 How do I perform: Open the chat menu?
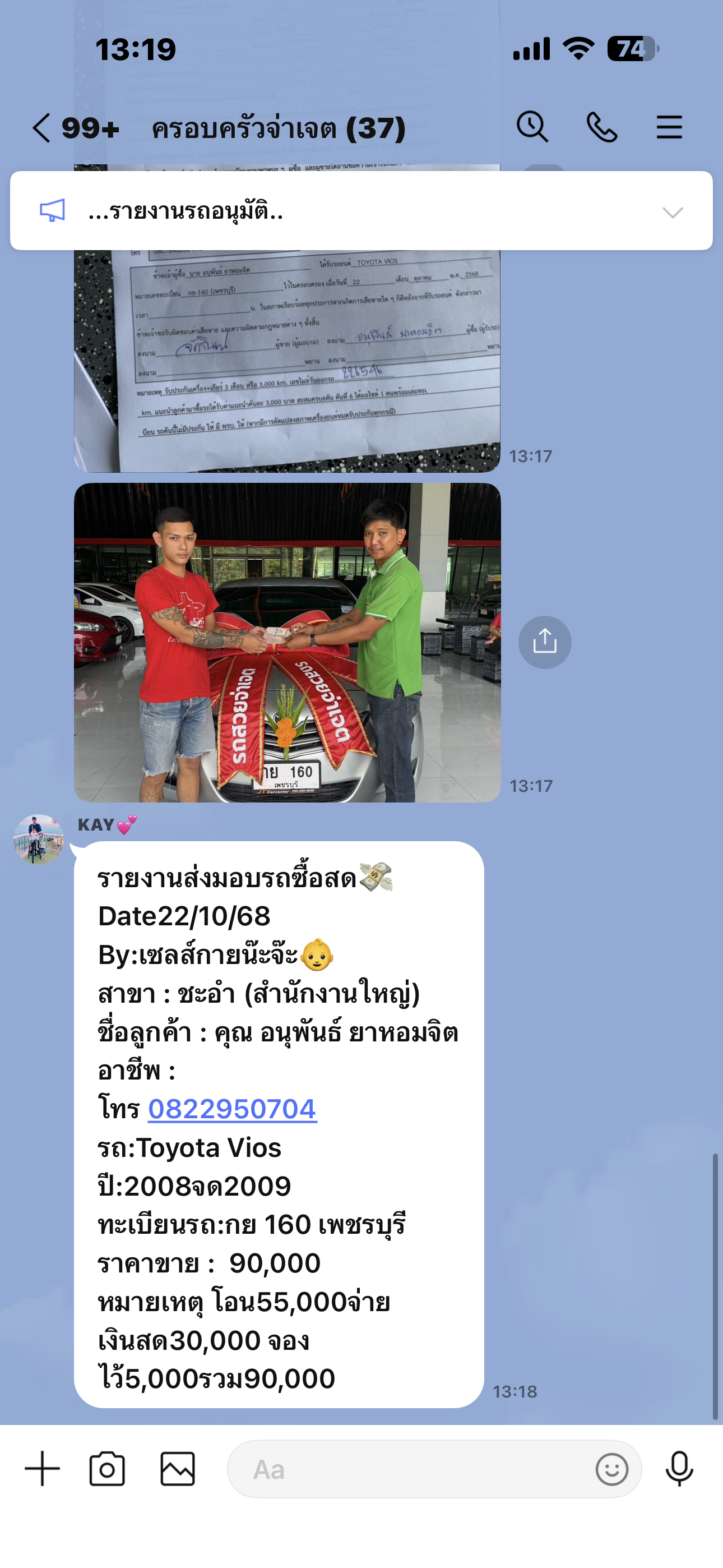pos(669,127)
